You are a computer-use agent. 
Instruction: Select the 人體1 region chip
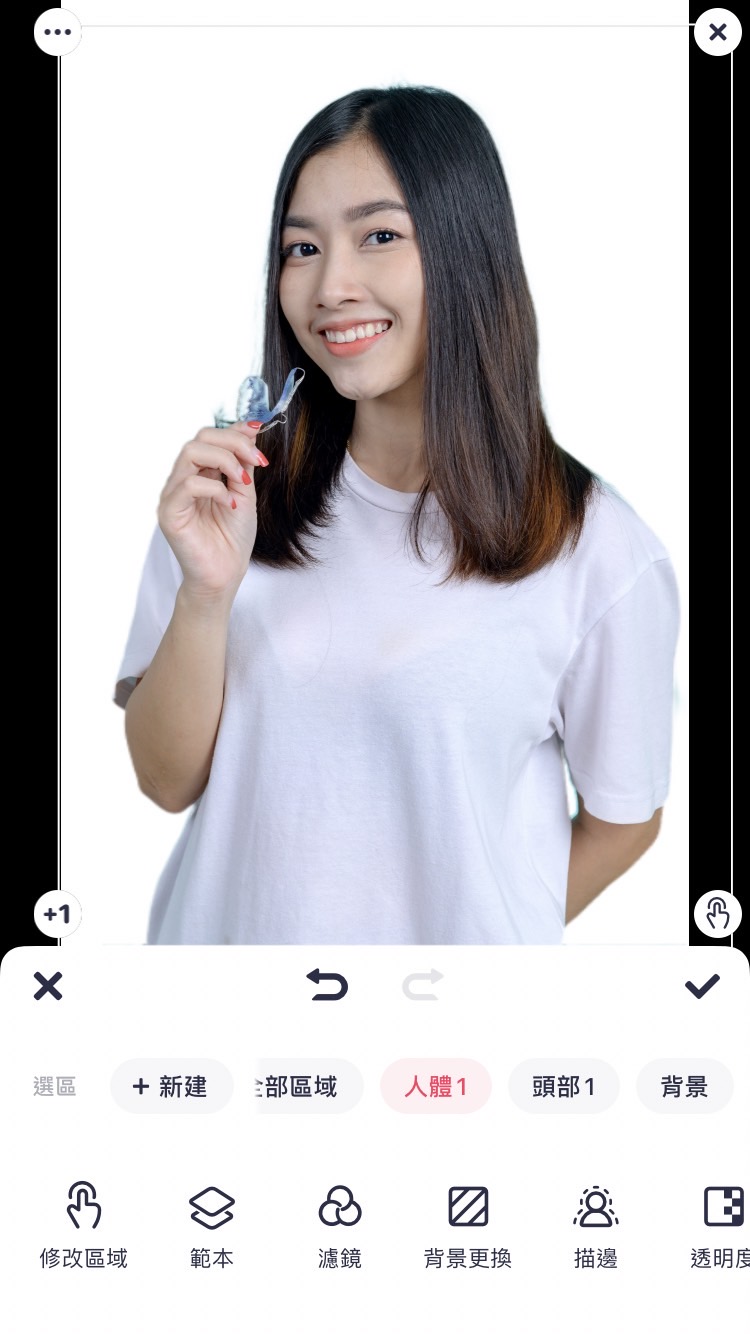coord(435,1087)
